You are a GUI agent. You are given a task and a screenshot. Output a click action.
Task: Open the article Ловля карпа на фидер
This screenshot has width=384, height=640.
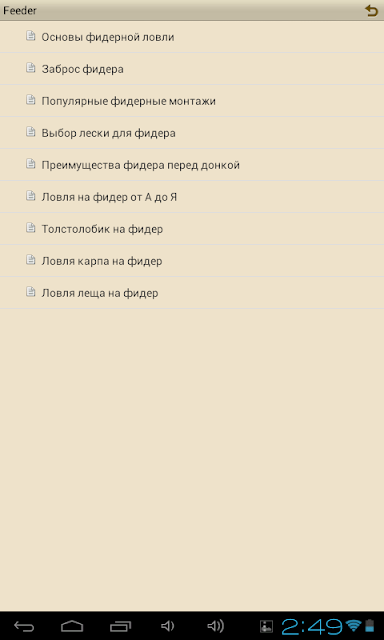[x=192, y=261]
